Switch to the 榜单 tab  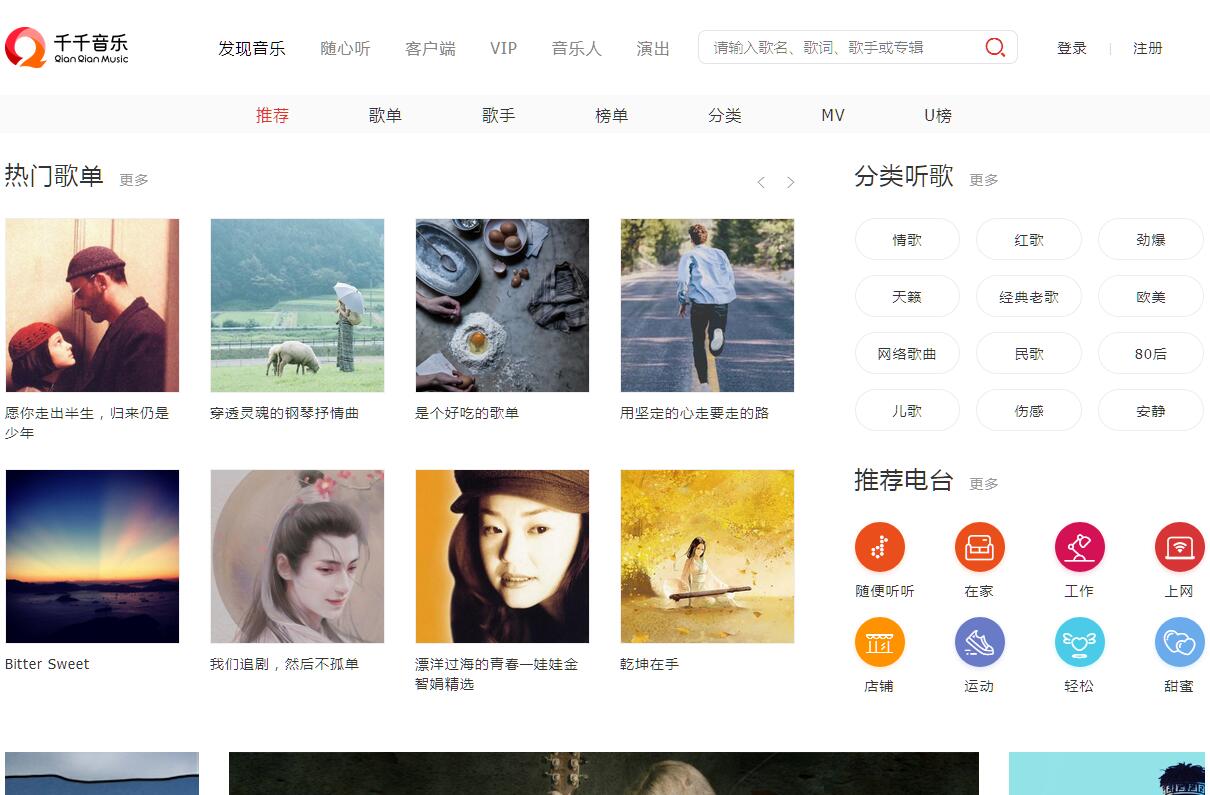coord(611,115)
